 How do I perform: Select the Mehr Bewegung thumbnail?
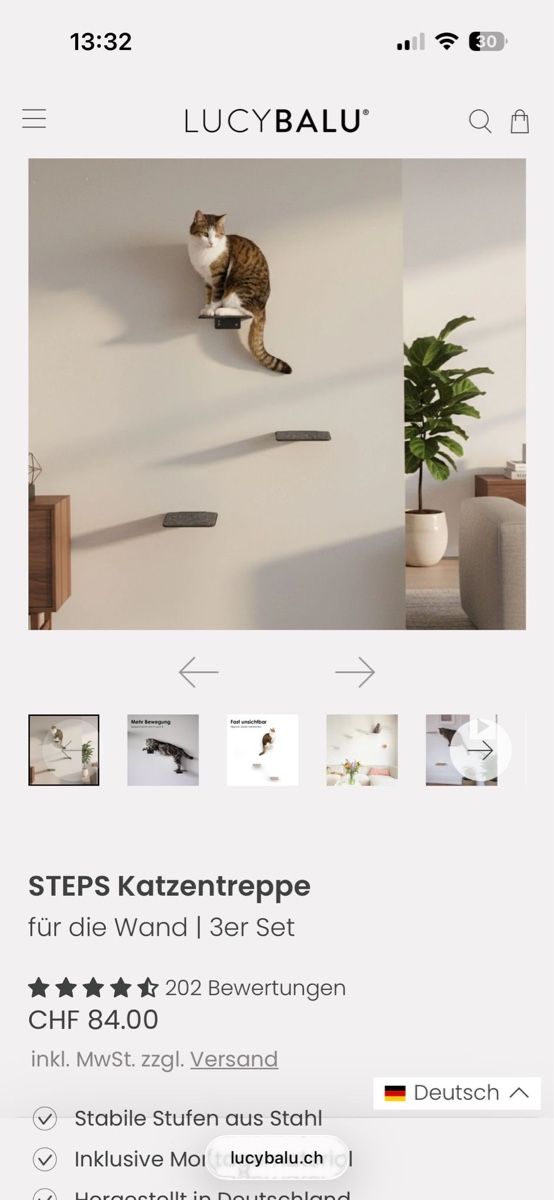pos(163,750)
